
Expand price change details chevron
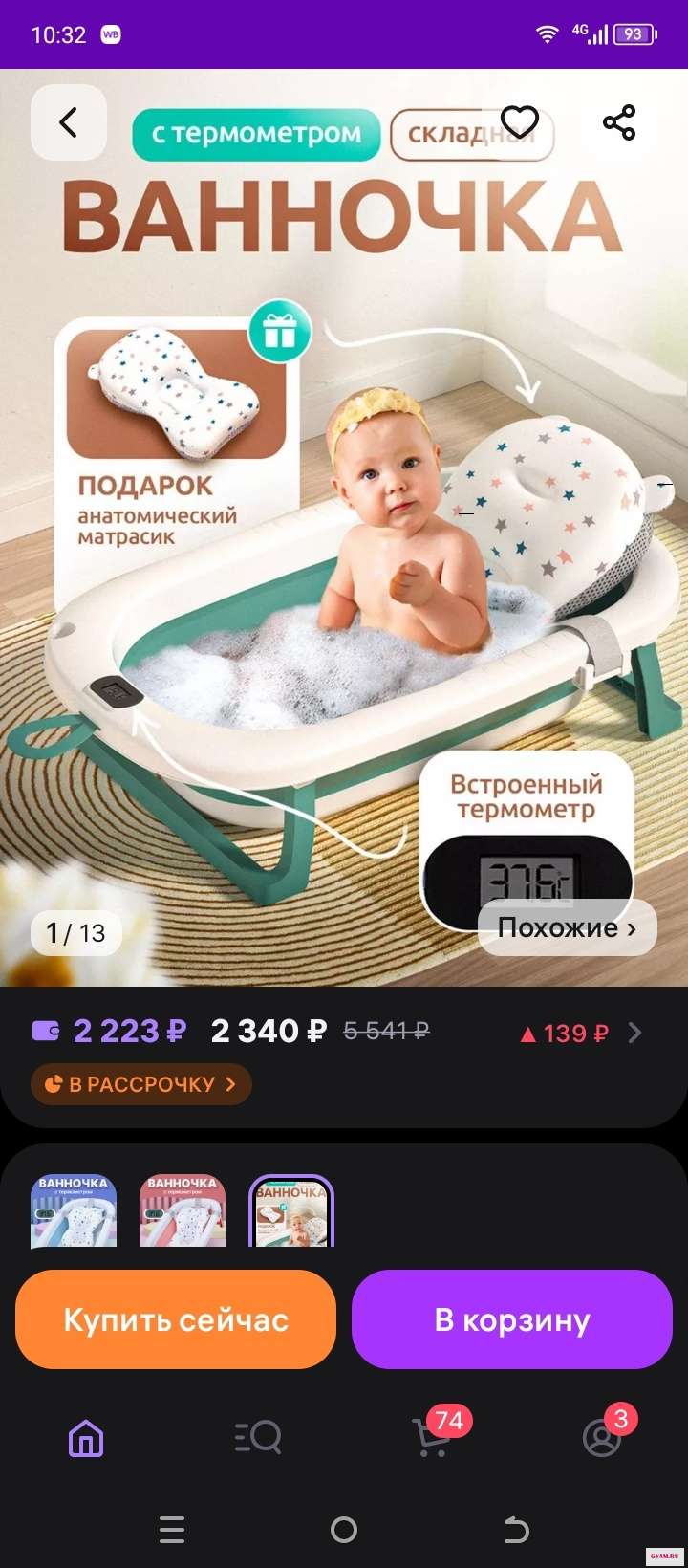point(635,1033)
